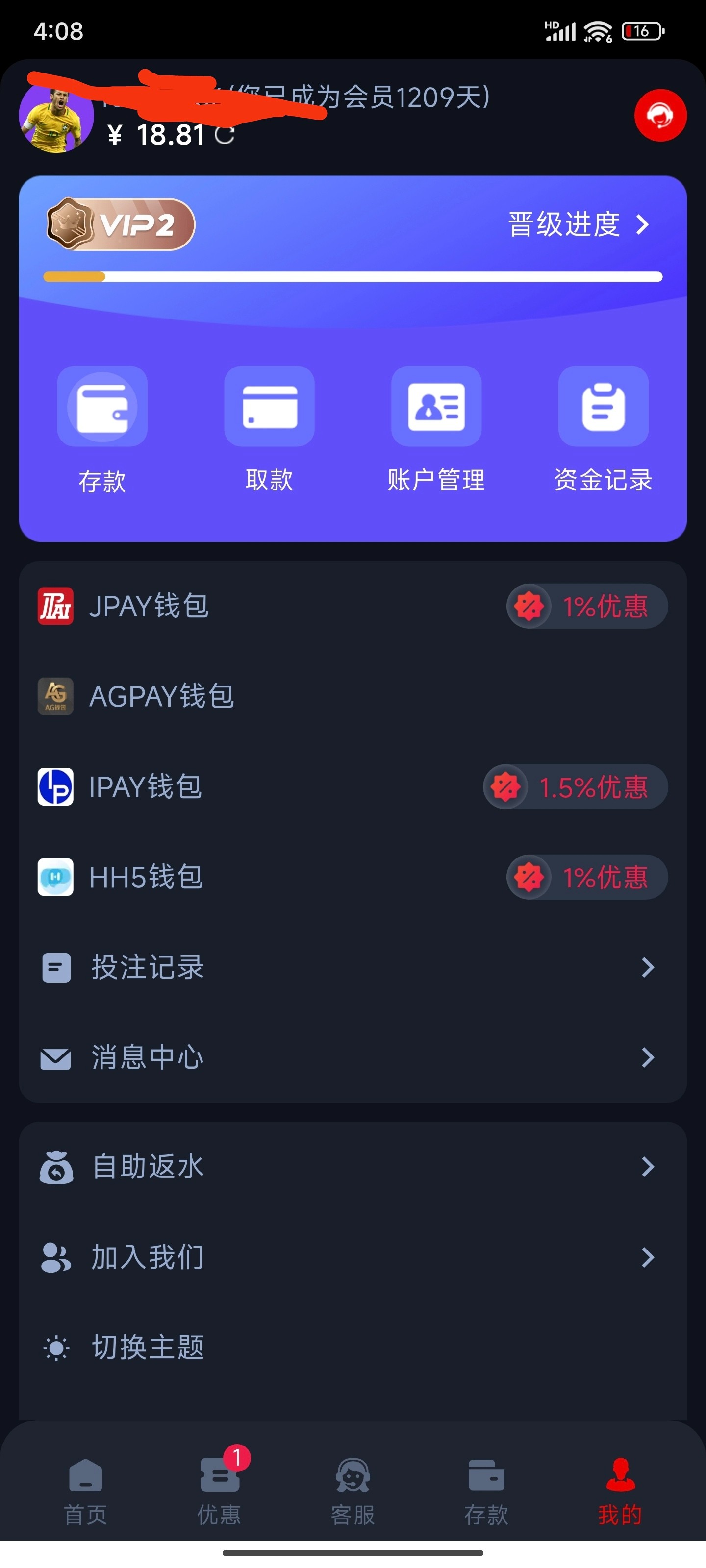The image size is (706, 1568).
Task: Select the AGPAY钱包 row
Action: point(353,696)
